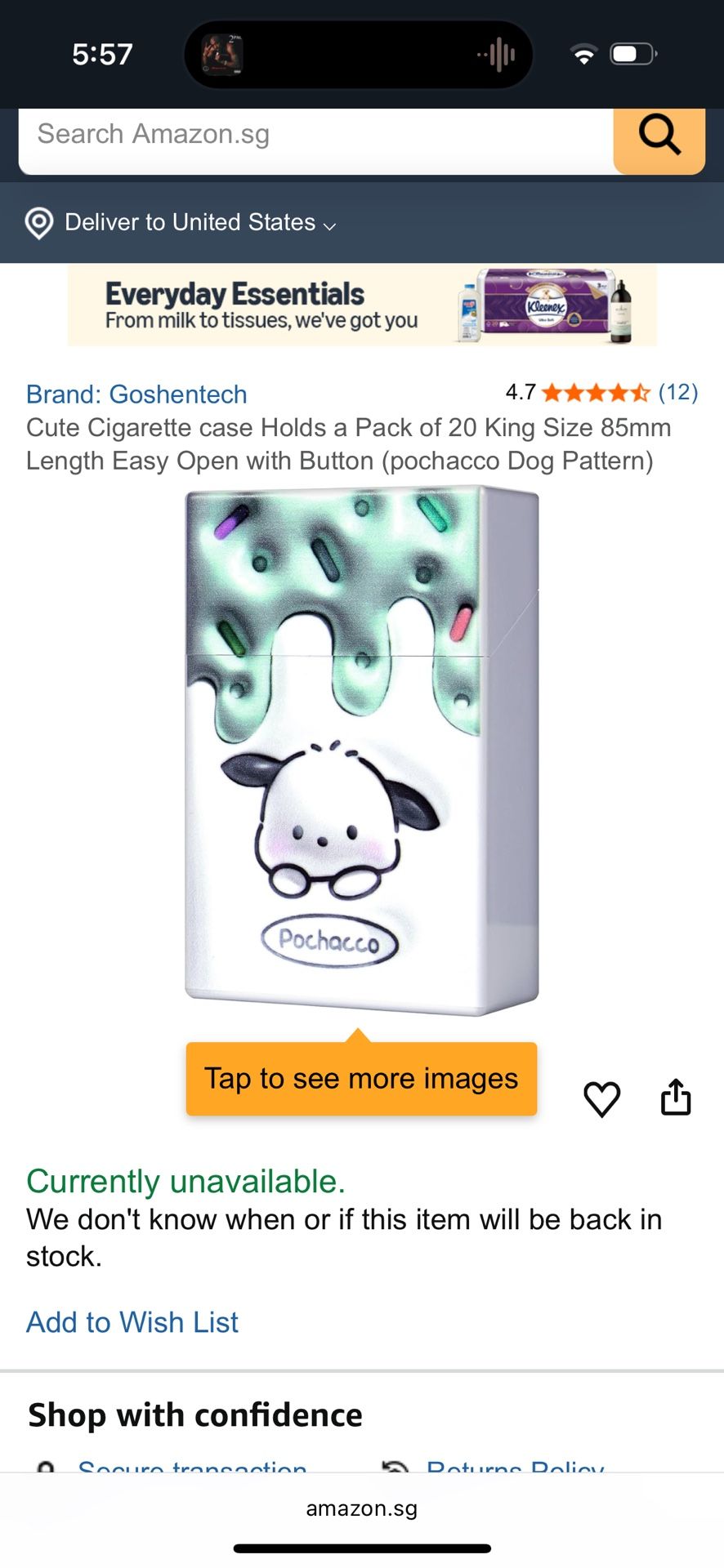The height and width of the screenshot is (1568, 724).
Task: Tap the magnifying glass search icon
Action: (659, 136)
